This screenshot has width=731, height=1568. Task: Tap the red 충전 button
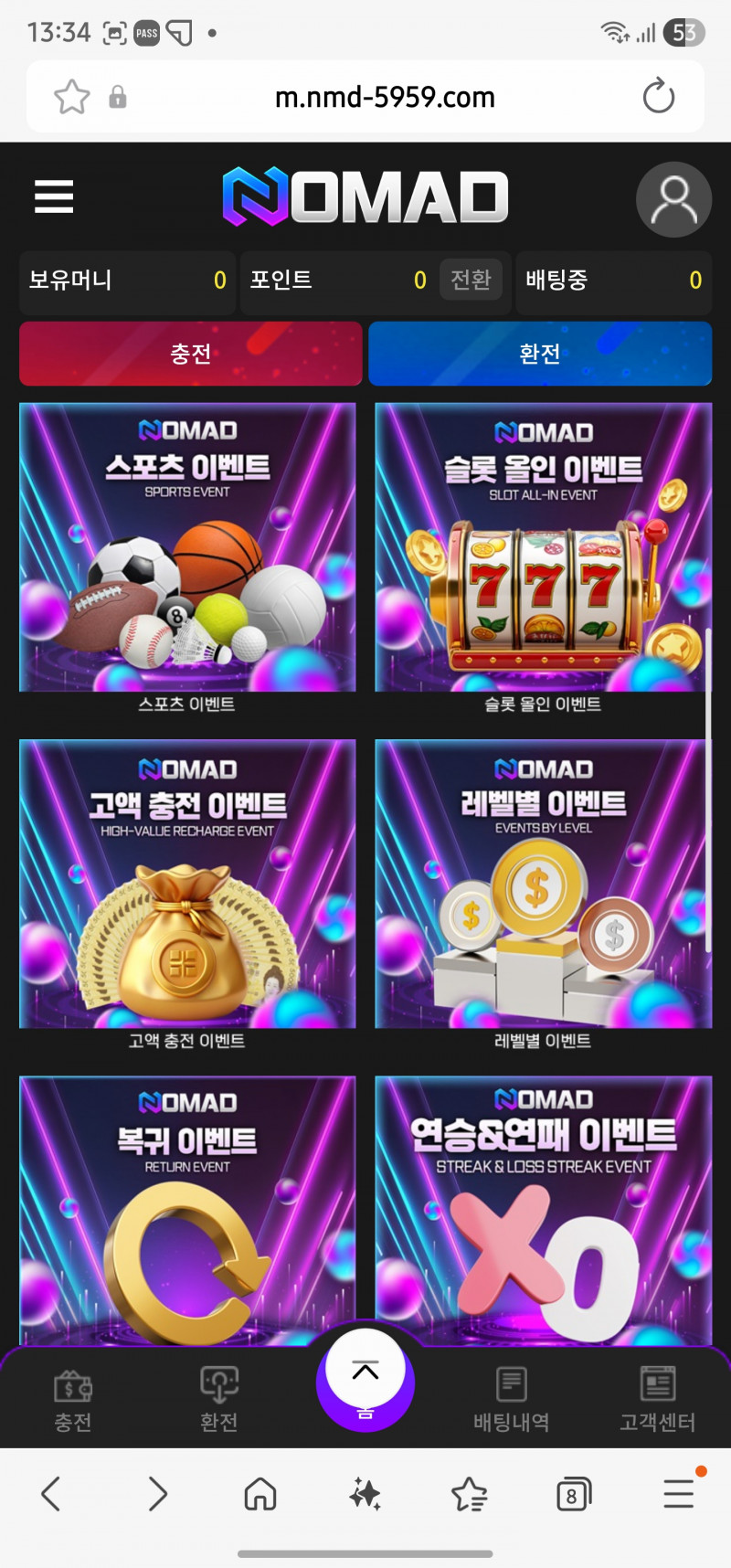[191, 354]
